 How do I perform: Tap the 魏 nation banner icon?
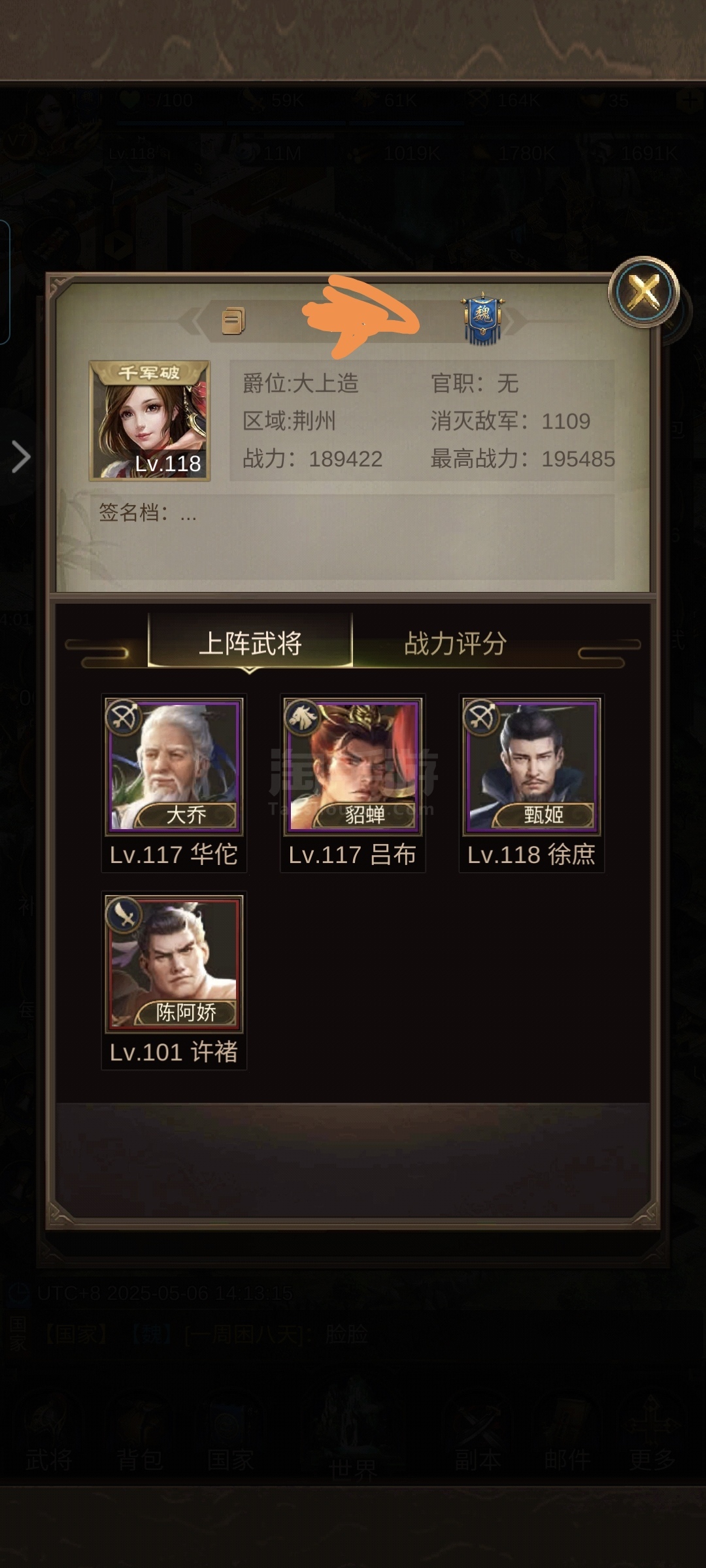(482, 319)
